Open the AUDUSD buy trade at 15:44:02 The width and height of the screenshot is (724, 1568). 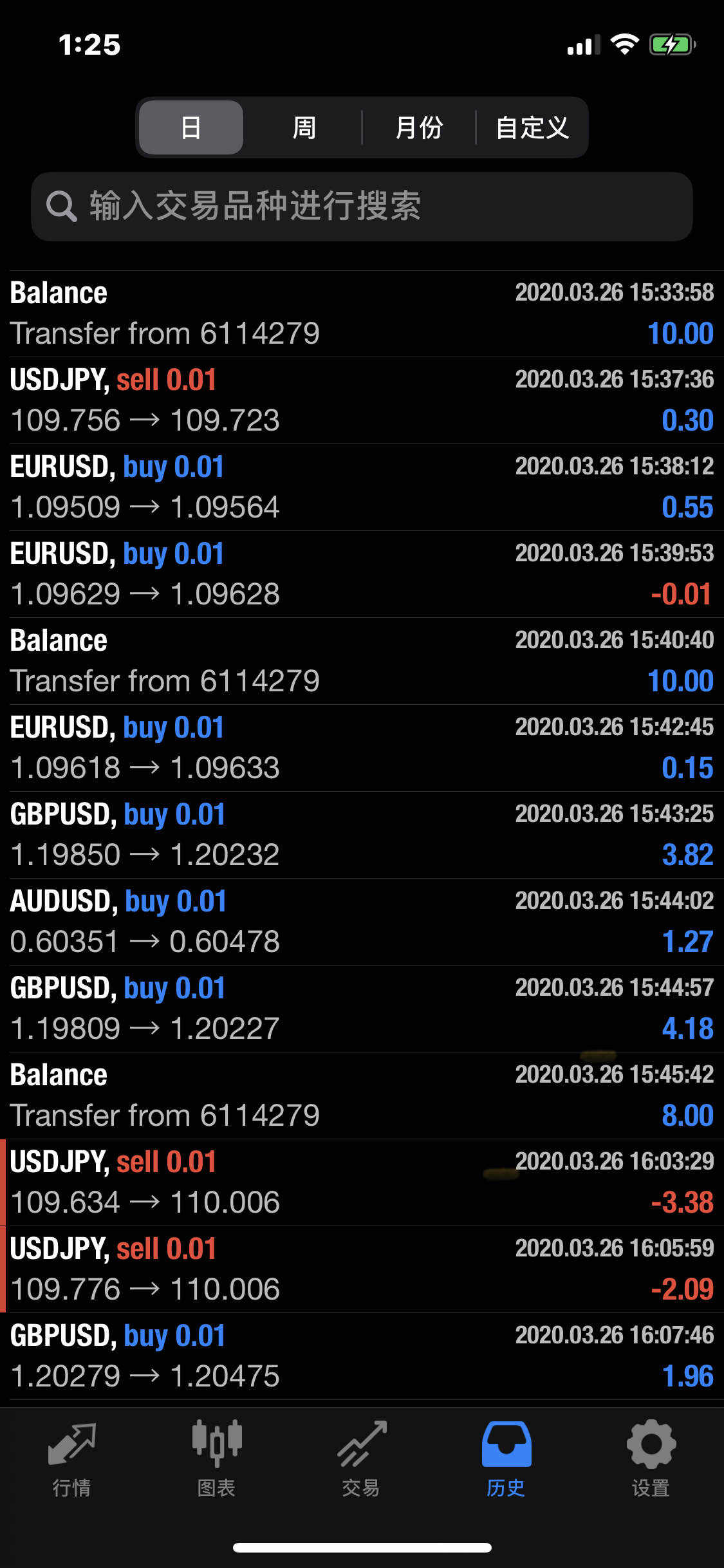[x=362, y=922]
